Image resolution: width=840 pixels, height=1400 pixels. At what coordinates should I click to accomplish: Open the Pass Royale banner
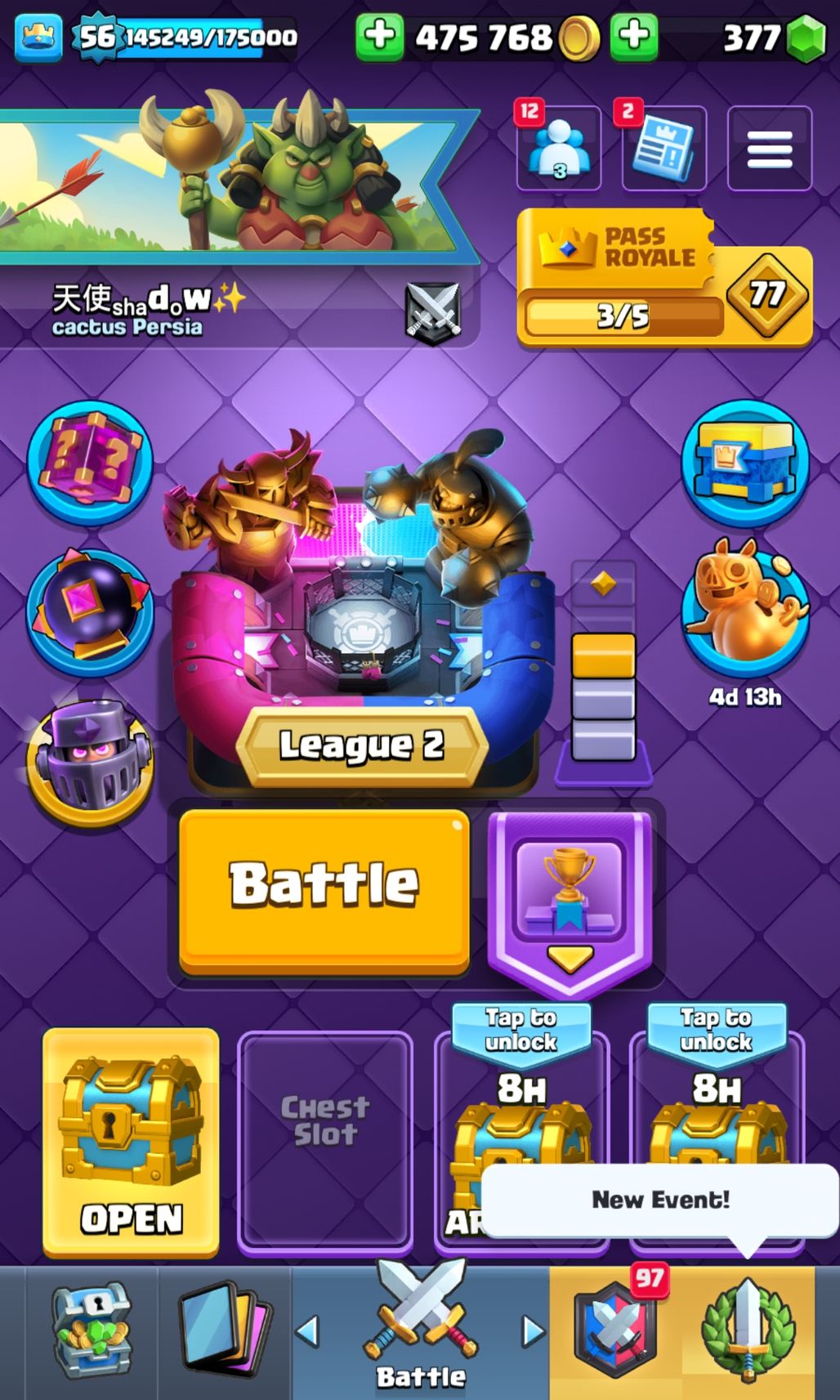tap(664, 277)
